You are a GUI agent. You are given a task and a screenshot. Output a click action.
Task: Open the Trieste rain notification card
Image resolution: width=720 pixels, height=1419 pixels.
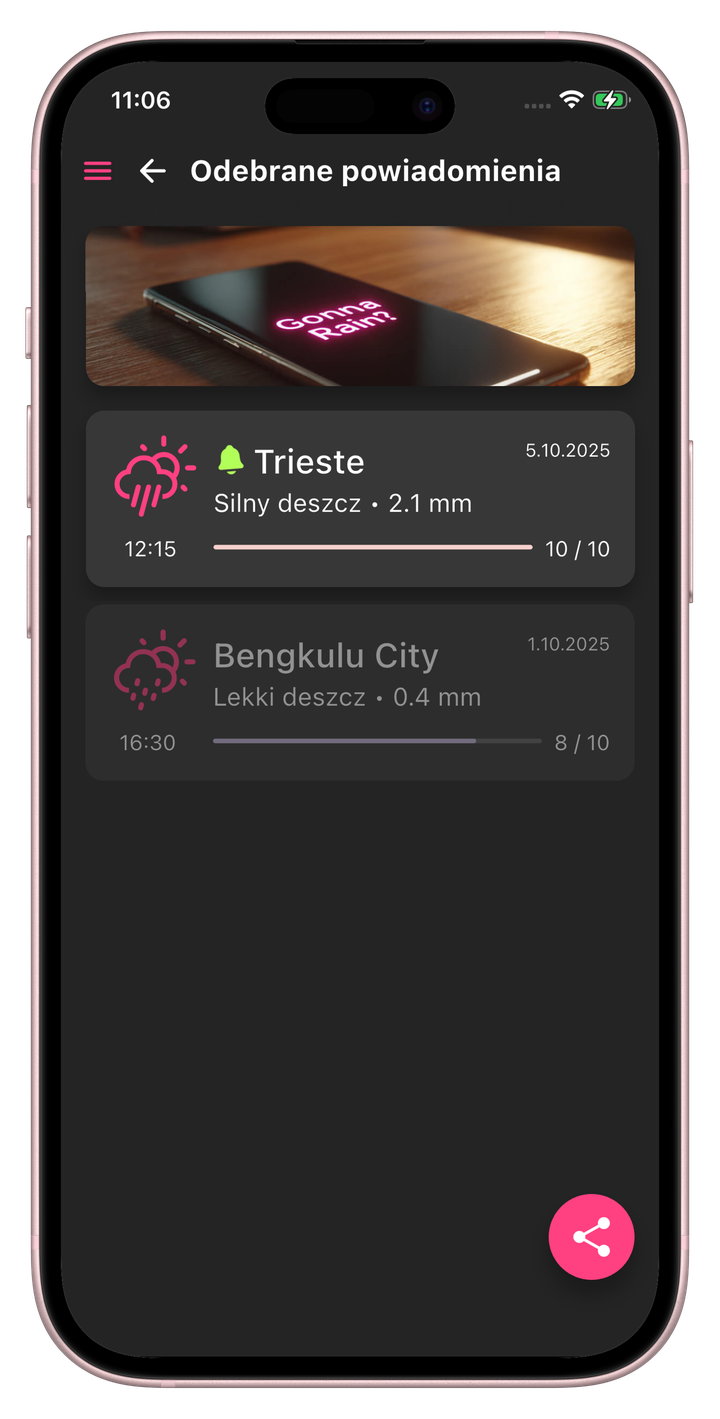click(x=360, y=498)
